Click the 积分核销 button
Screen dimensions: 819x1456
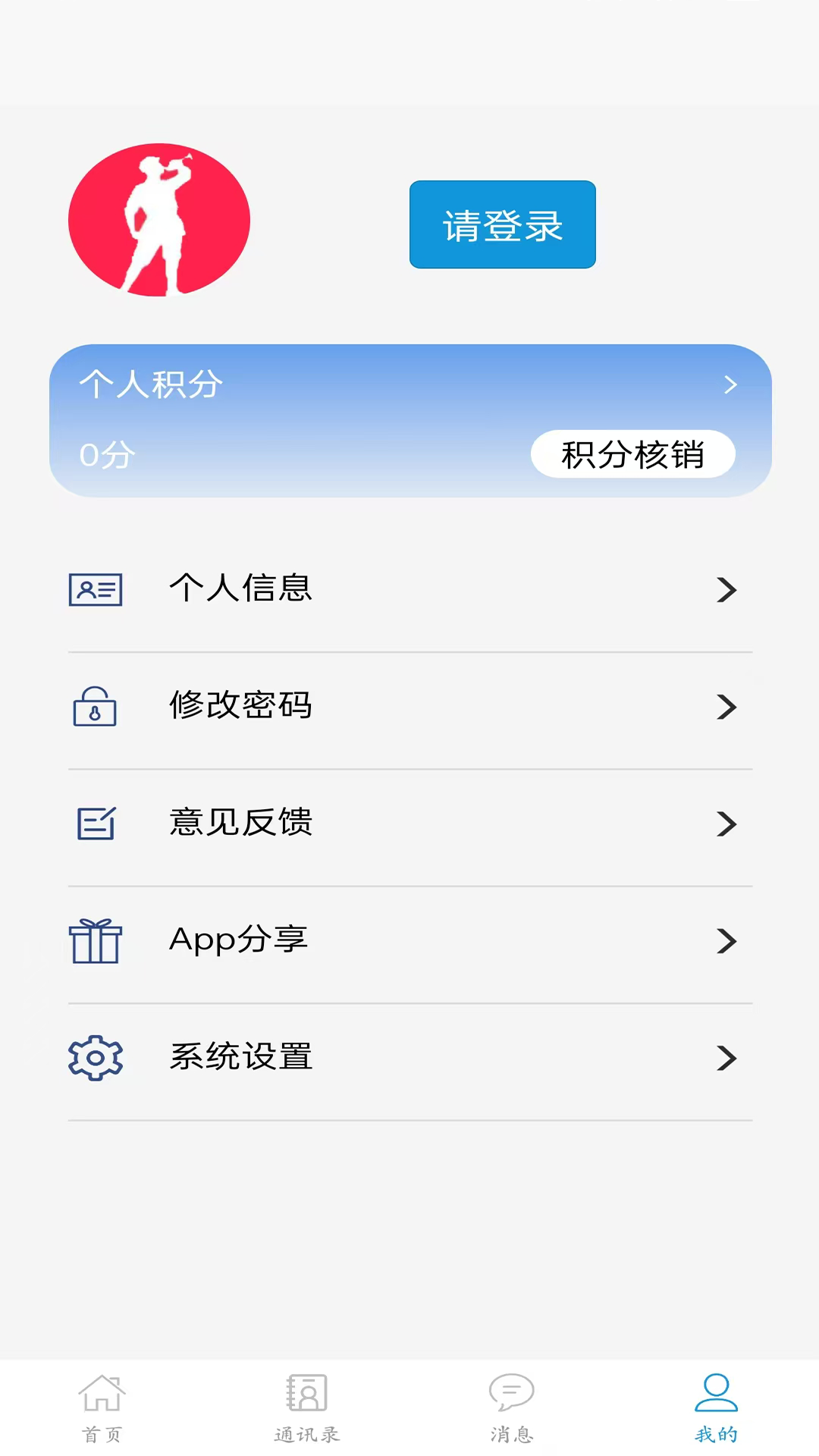pos(634,454)
